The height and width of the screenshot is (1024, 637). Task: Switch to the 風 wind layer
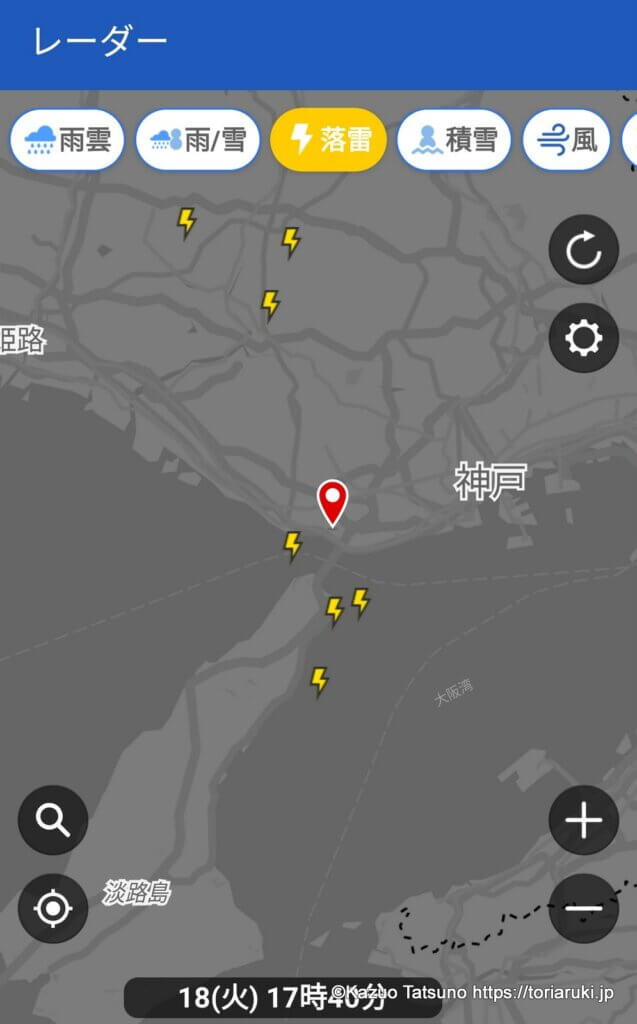[x=566, y=140]
